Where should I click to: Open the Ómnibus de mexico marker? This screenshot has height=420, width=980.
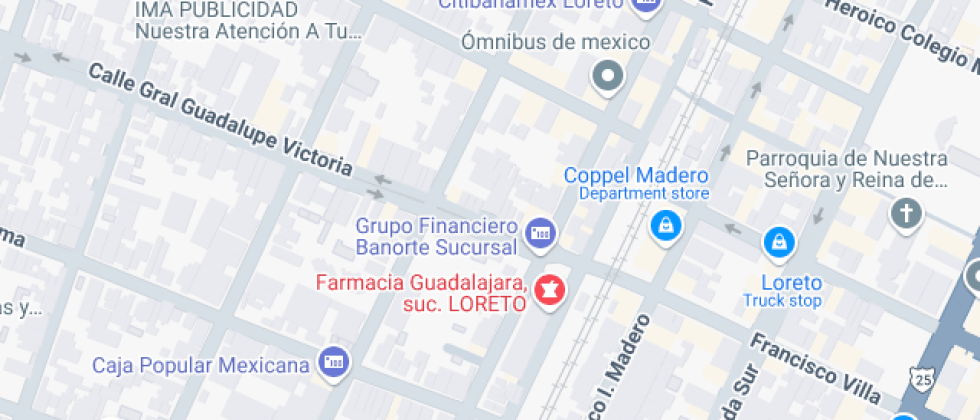608,78
